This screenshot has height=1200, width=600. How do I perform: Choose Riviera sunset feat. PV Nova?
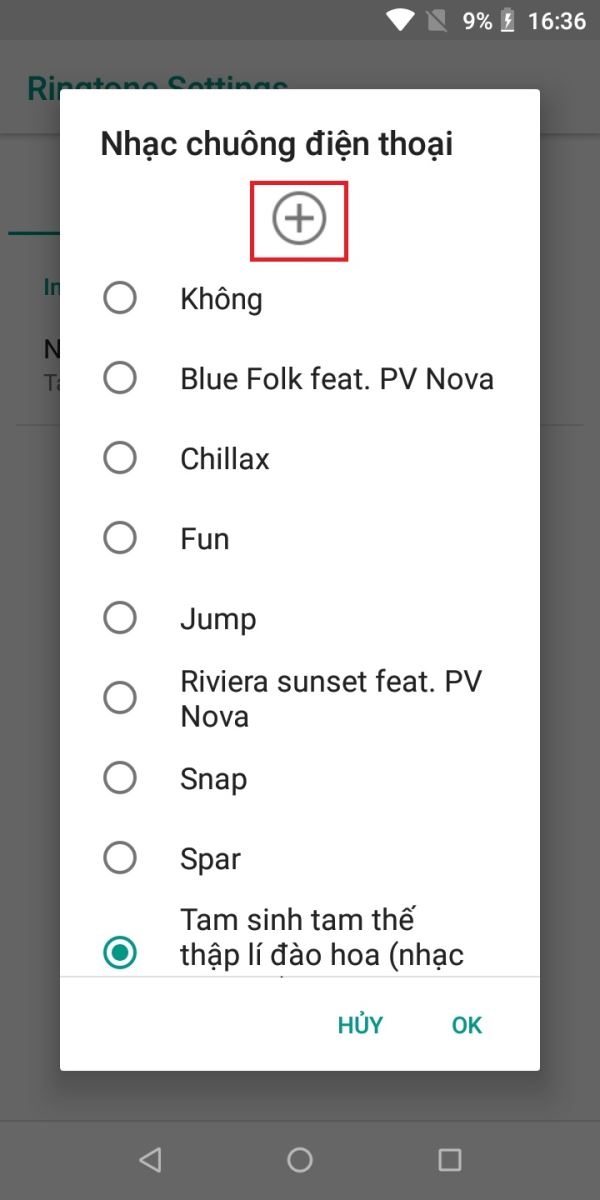pos(300,699)
